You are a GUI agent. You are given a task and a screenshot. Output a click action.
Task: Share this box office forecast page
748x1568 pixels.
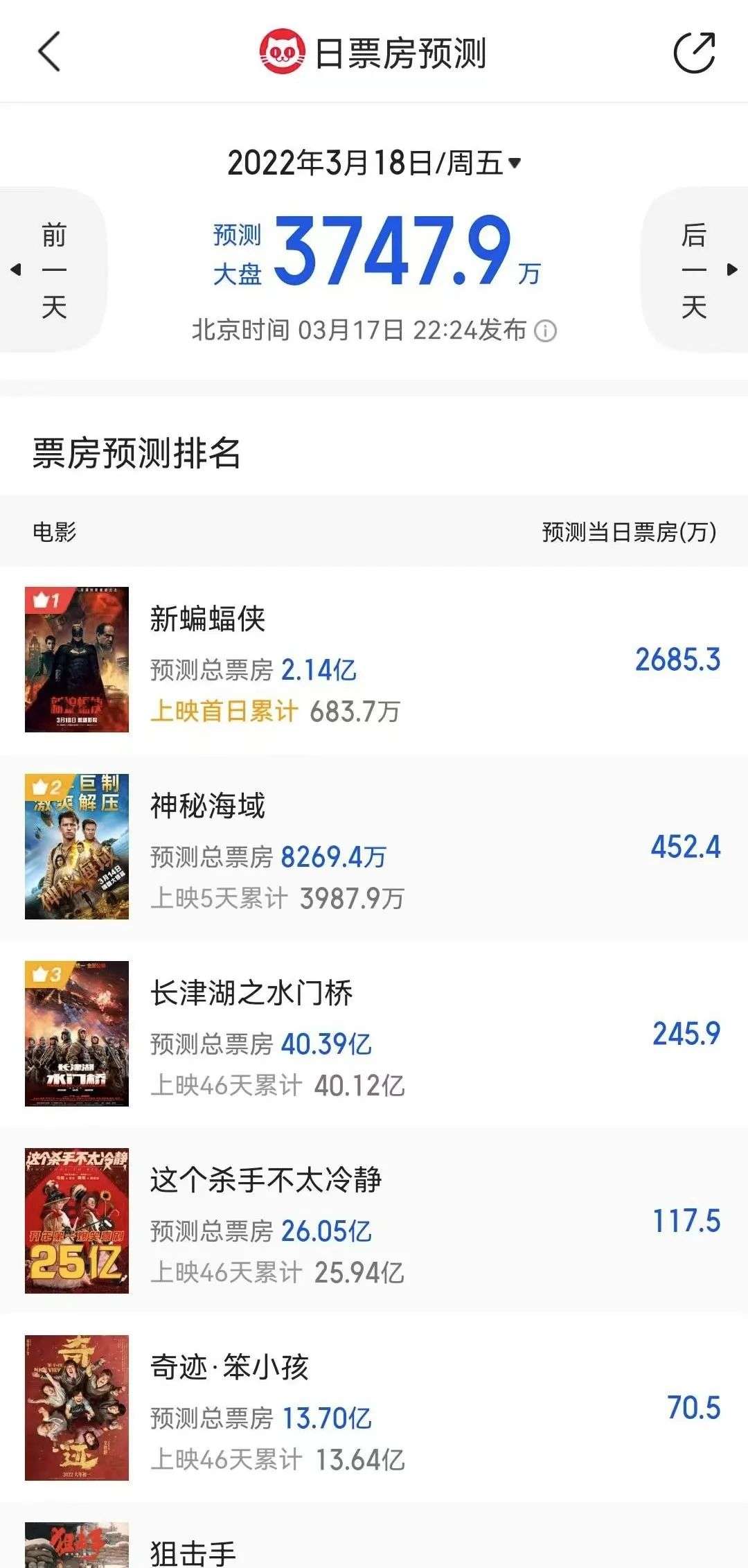695,52
